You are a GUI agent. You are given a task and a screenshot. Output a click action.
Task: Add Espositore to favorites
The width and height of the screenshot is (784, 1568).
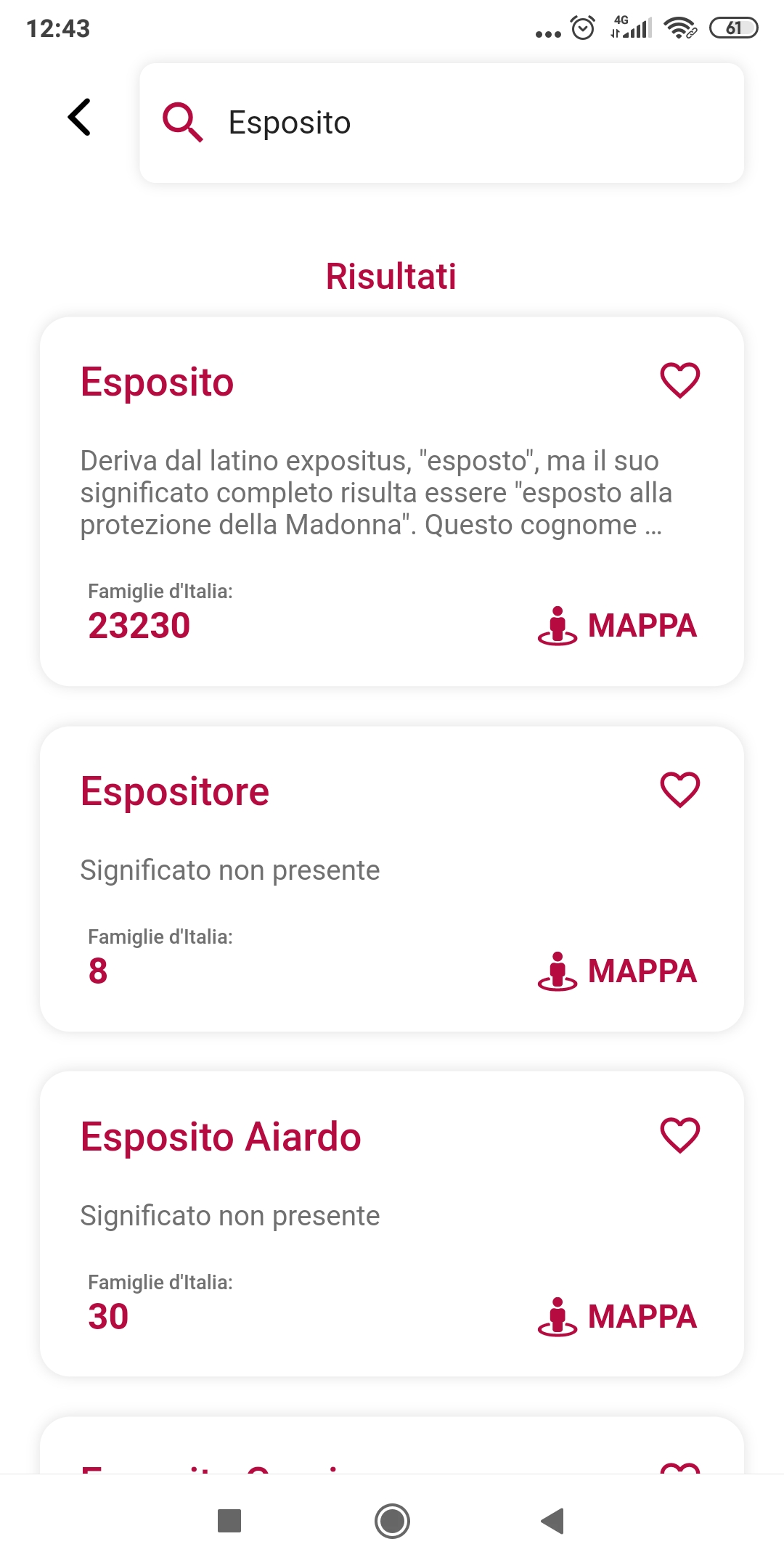point(680,790)
